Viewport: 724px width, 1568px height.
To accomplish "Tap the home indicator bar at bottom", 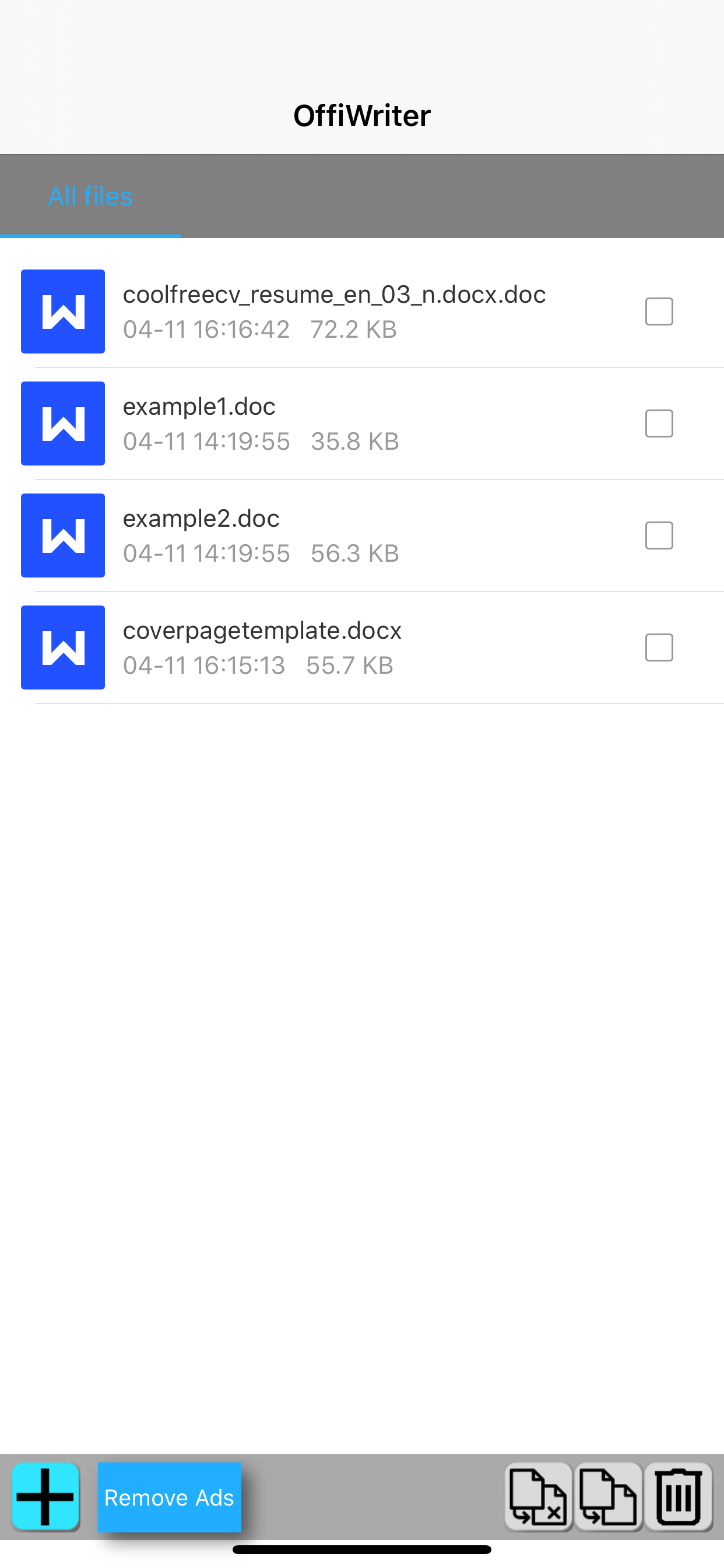I will (362, 1548).
